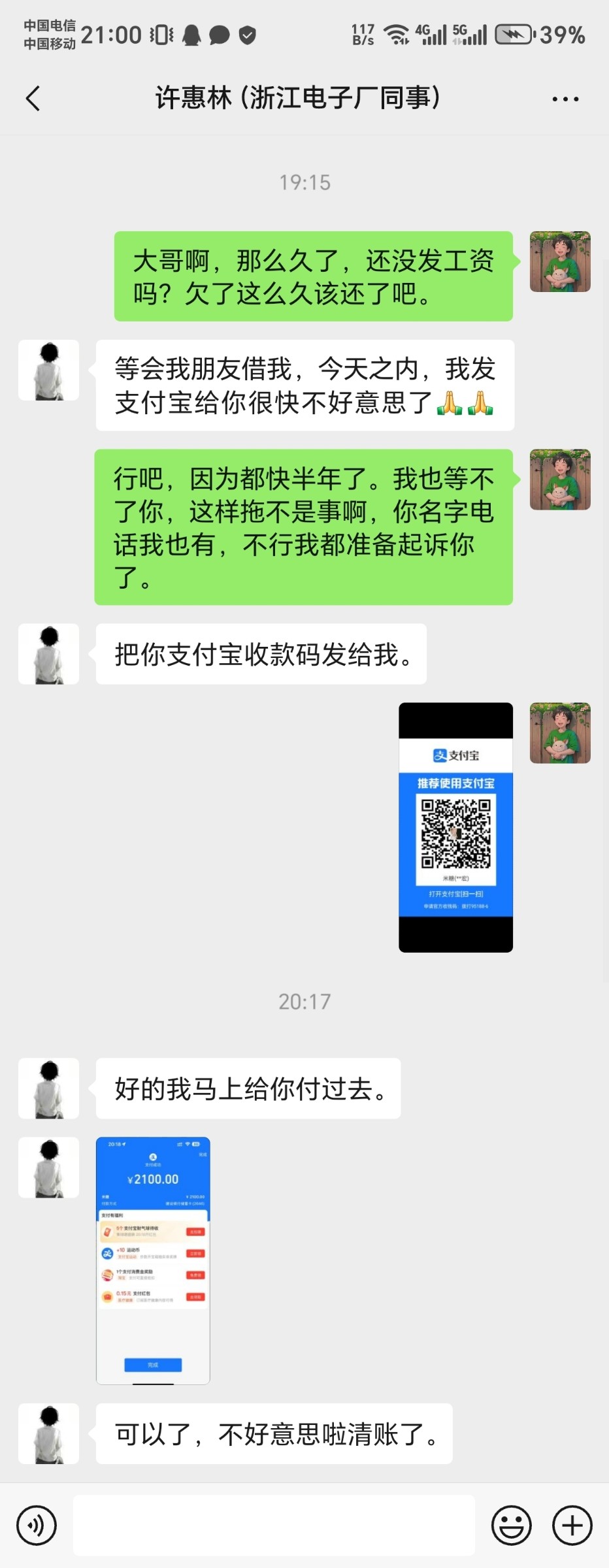This screenshot has width=609, height=1568.
Task: View the ¥2100.00 payment screenshot
Action: (153, 1260)
